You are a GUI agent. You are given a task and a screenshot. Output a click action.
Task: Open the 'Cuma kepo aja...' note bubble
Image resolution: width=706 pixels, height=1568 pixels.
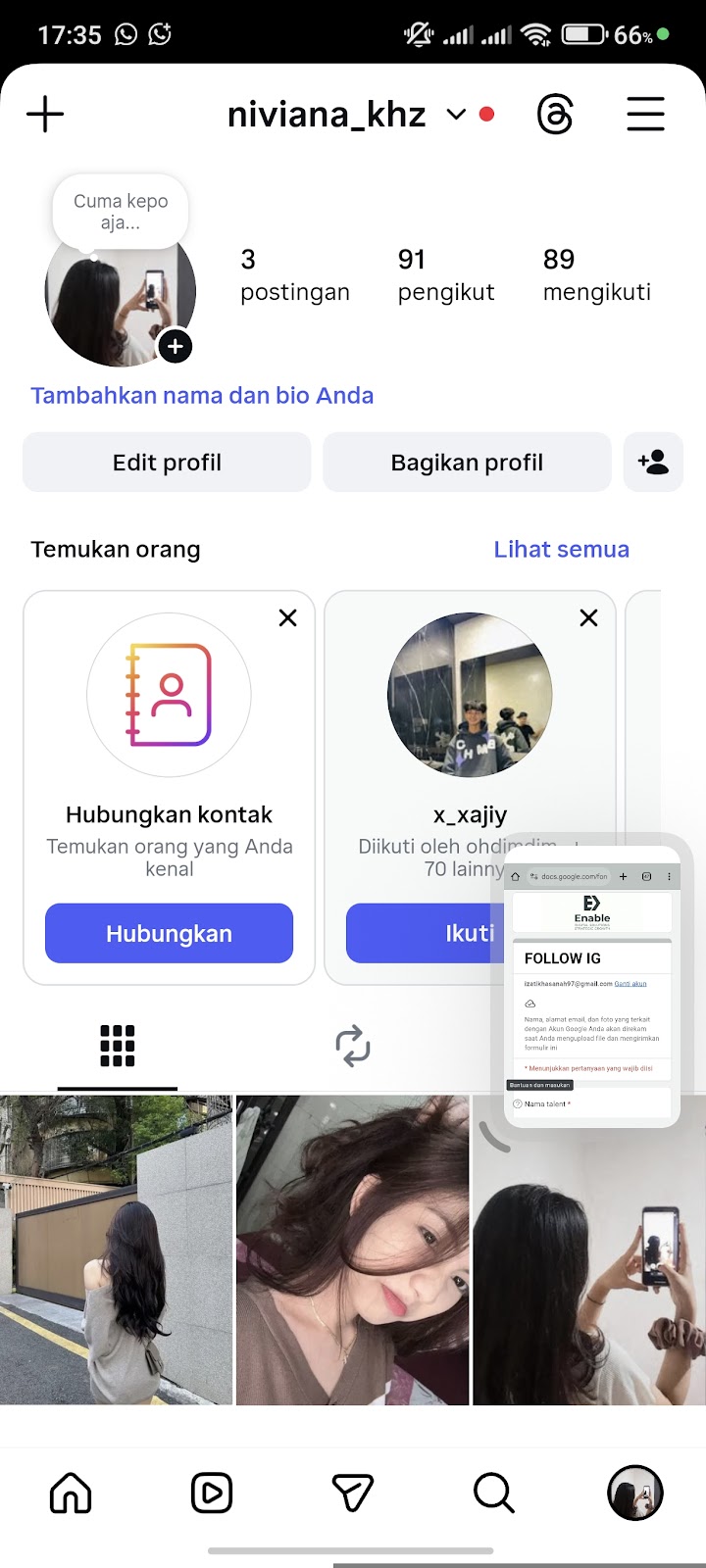pos(121,211)
